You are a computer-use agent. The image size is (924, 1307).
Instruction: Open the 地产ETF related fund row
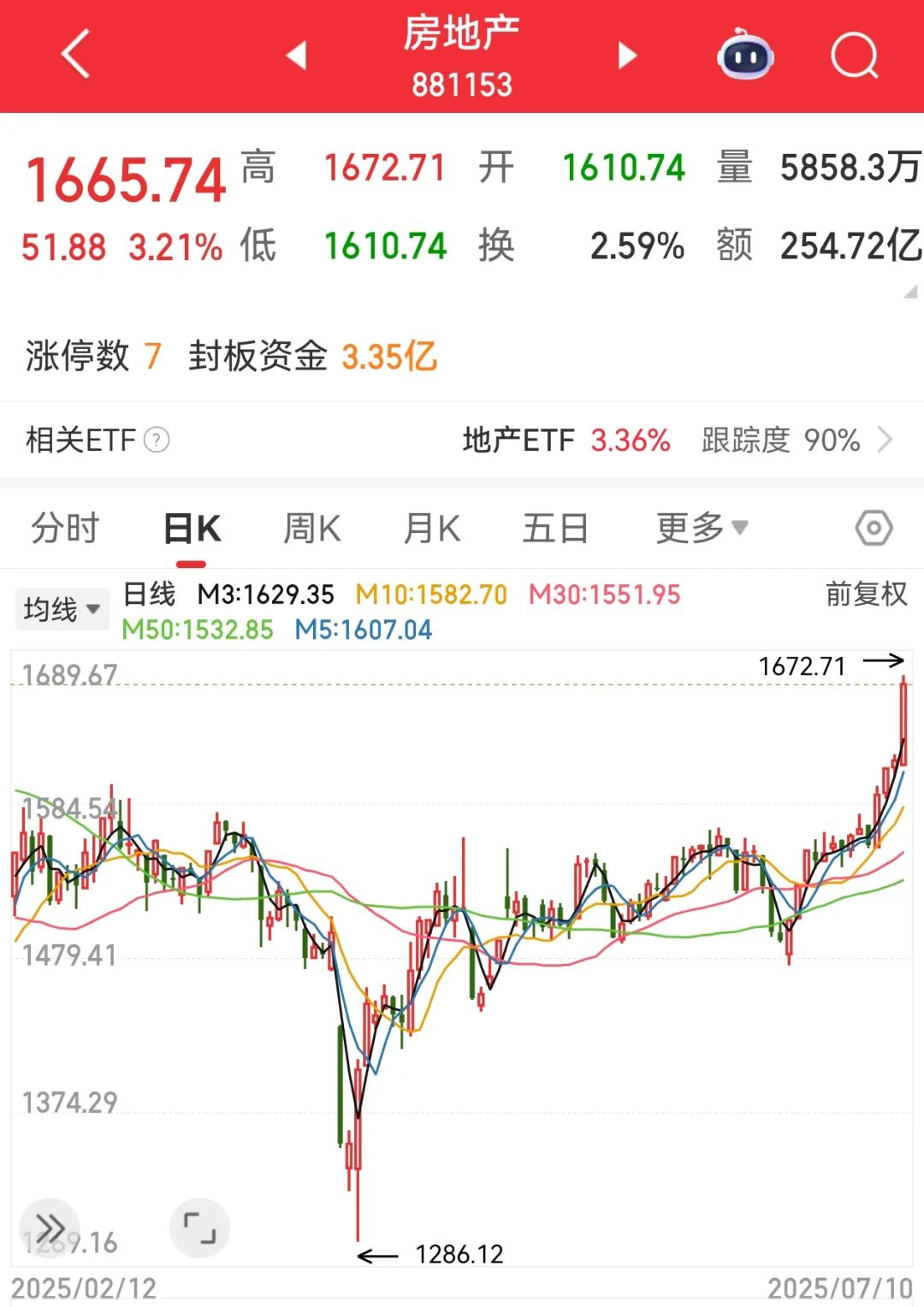(x=676, y=441)
